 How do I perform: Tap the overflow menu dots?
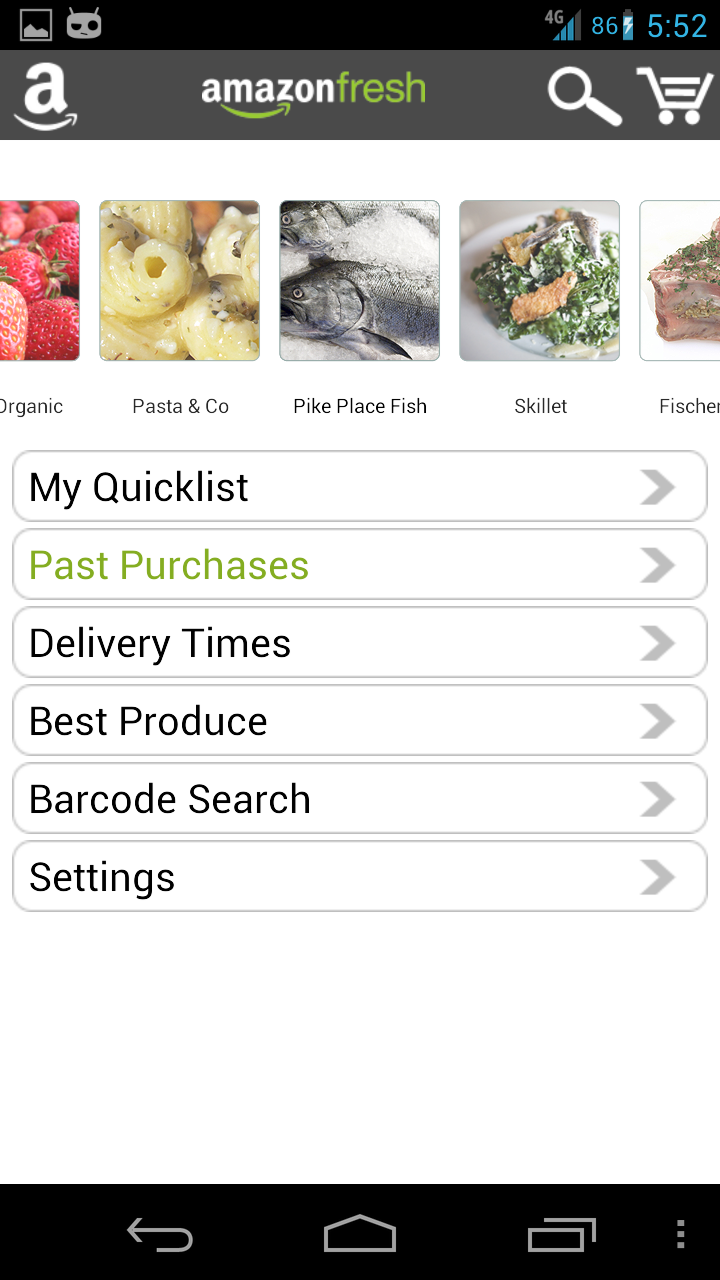680,1235
